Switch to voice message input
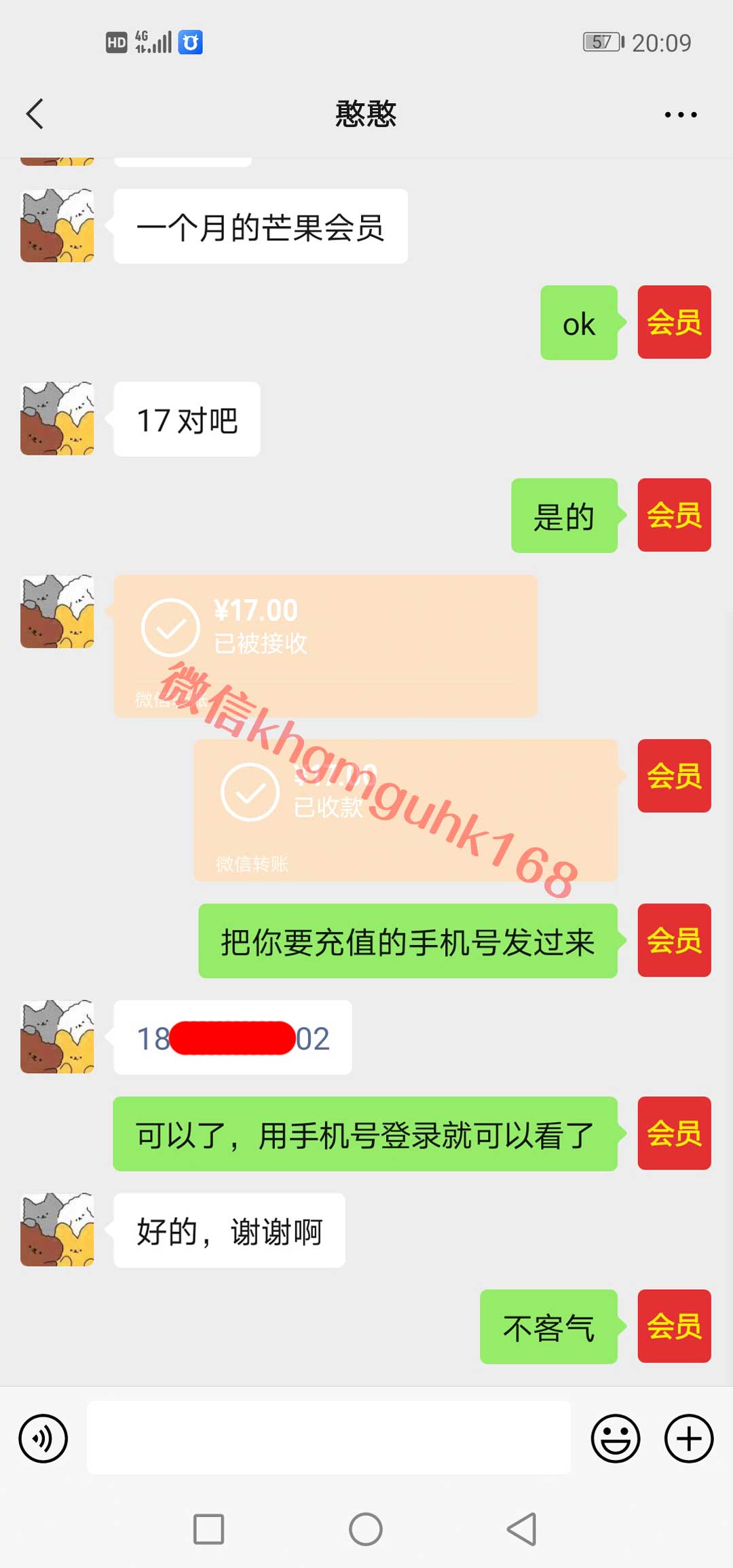Image resolution: width=733 pixels, height=1568 pixels. 43,1438
